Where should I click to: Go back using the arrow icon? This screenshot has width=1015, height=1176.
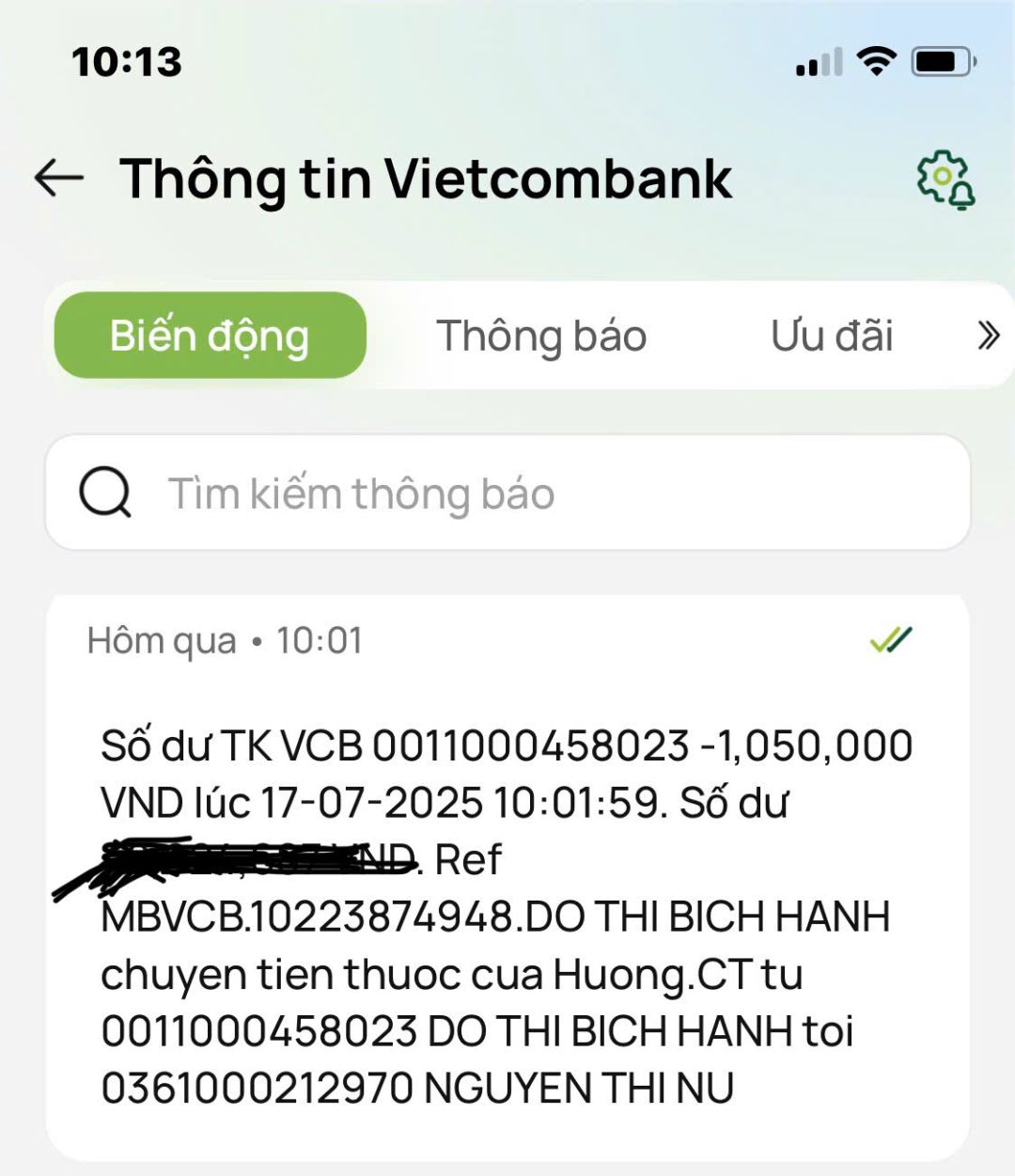tap(59, 178)
